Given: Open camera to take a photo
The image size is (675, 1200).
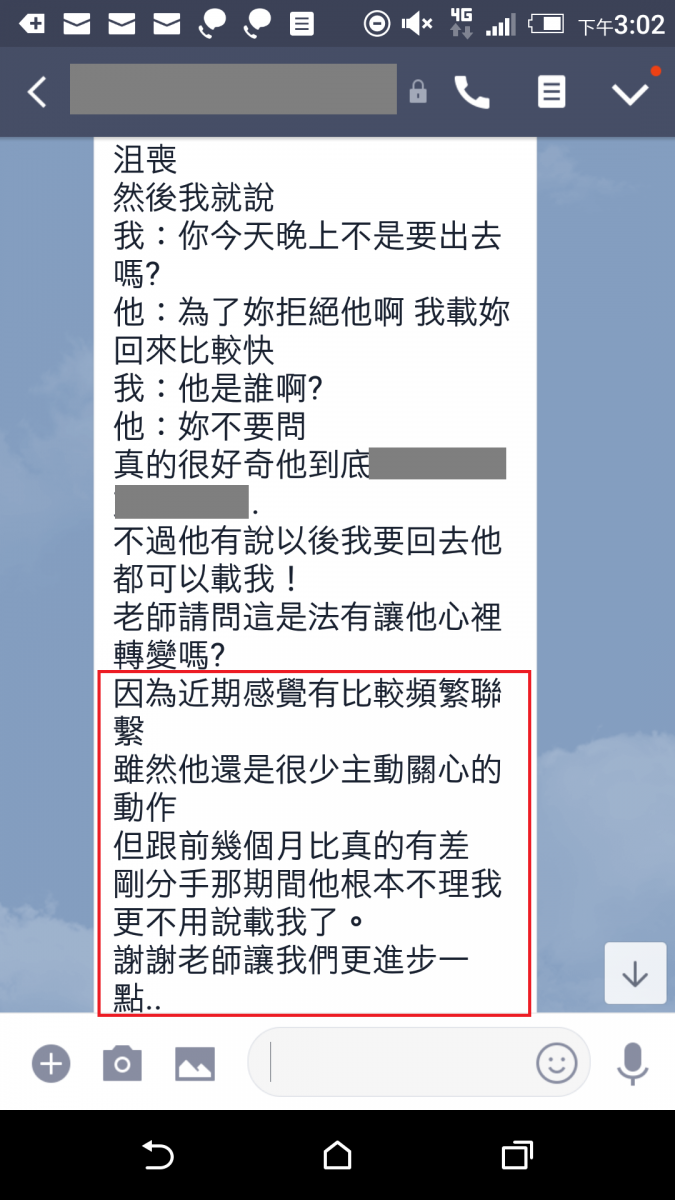Looking at the screenshot, I should (122, 1062).
